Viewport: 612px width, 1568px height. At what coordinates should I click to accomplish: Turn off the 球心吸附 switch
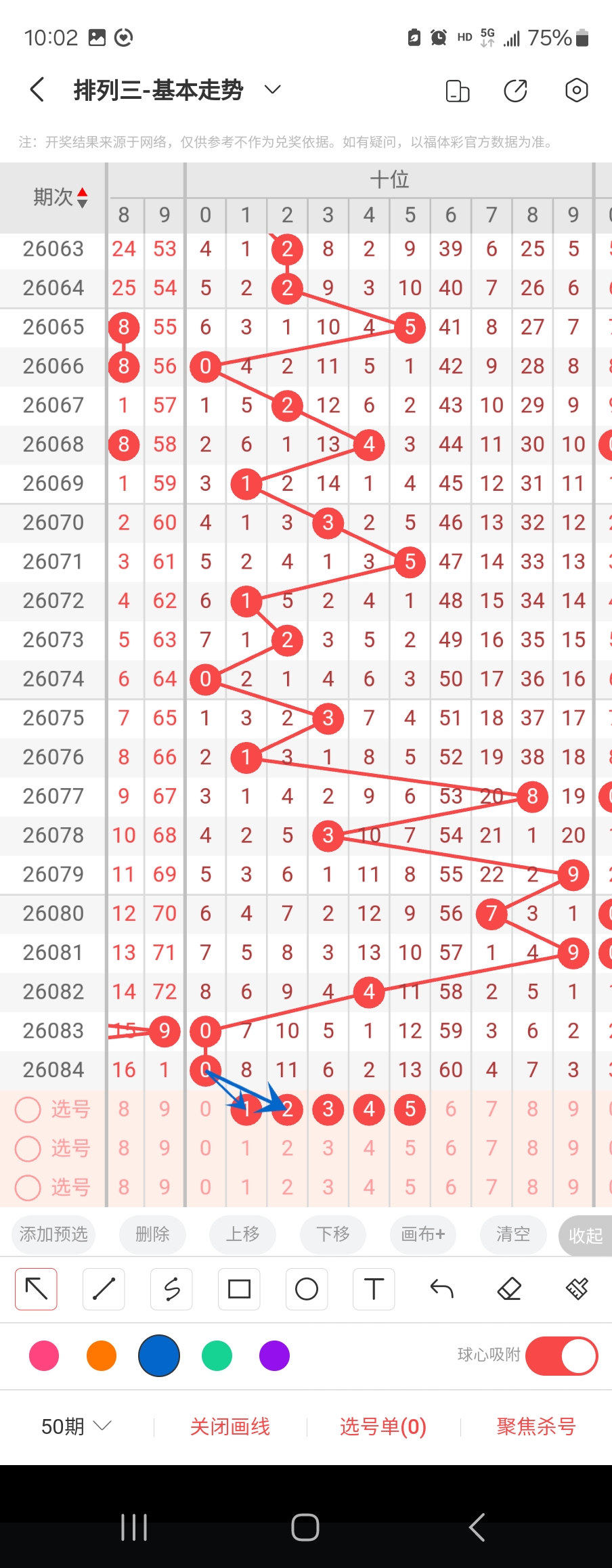click(x=561, y=1356)
